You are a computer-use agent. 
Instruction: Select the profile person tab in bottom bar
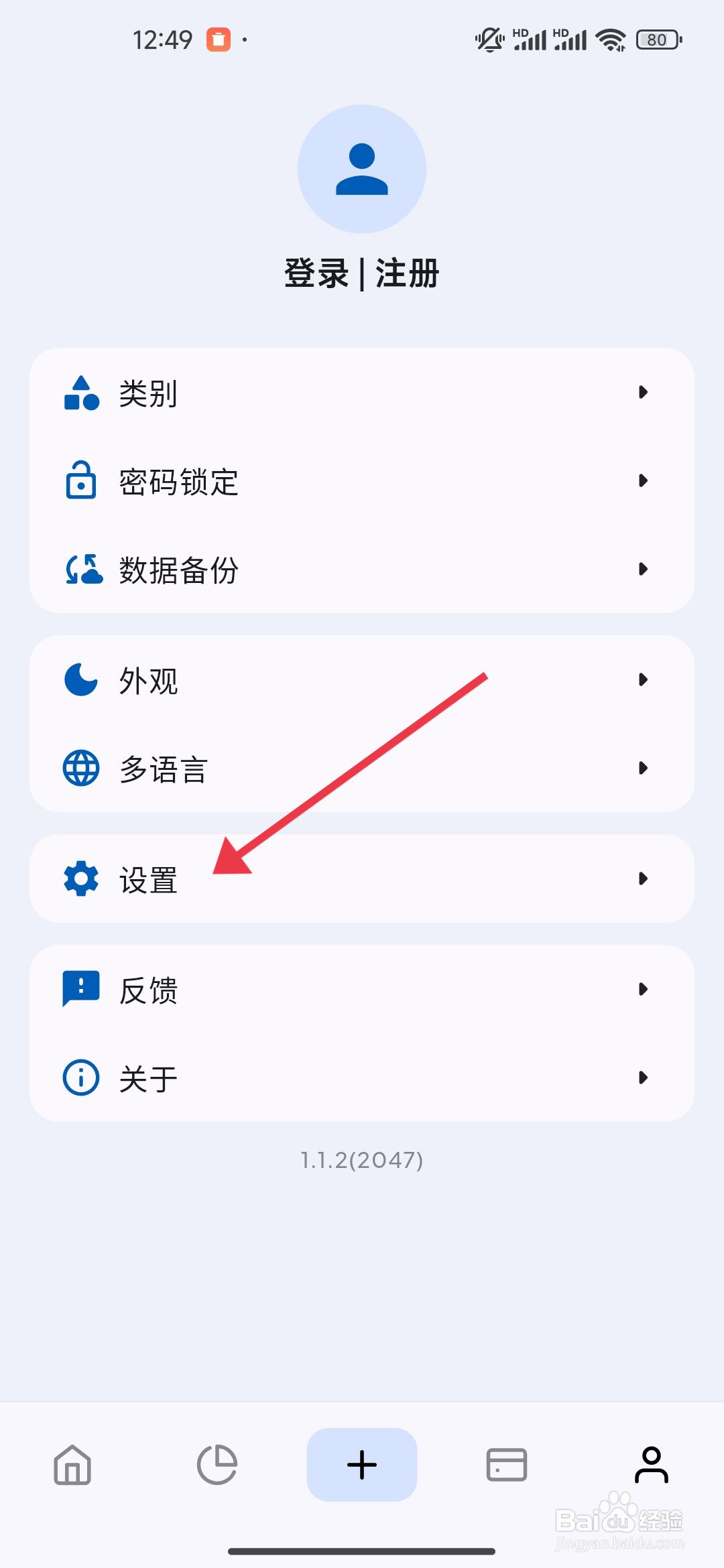point(652,1464)
